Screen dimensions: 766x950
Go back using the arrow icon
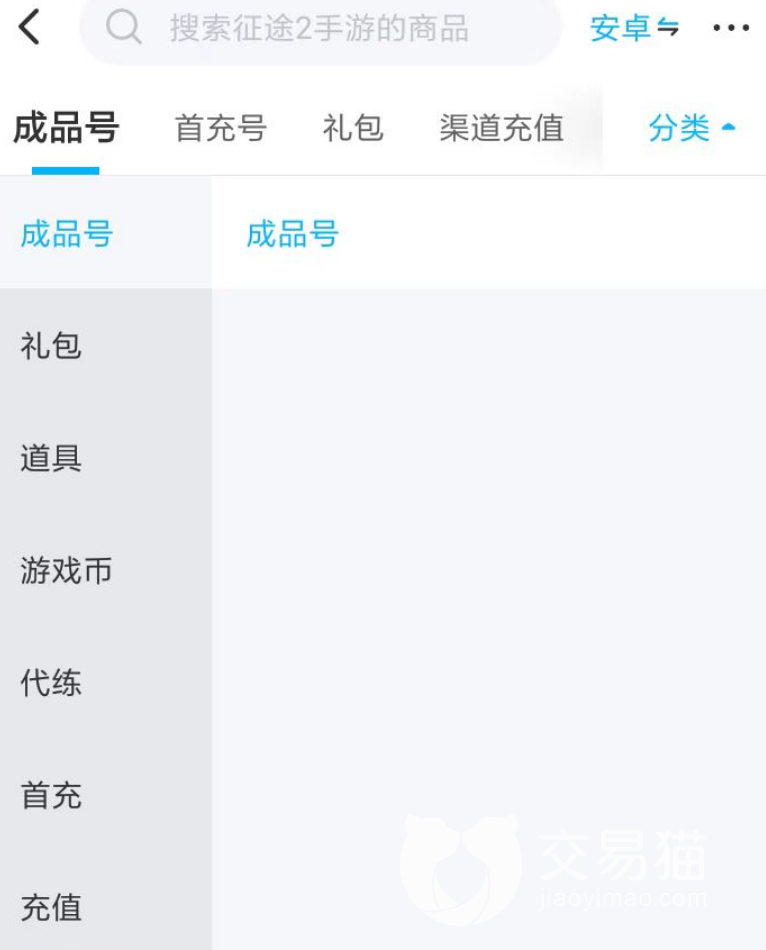tap(30, 27)
